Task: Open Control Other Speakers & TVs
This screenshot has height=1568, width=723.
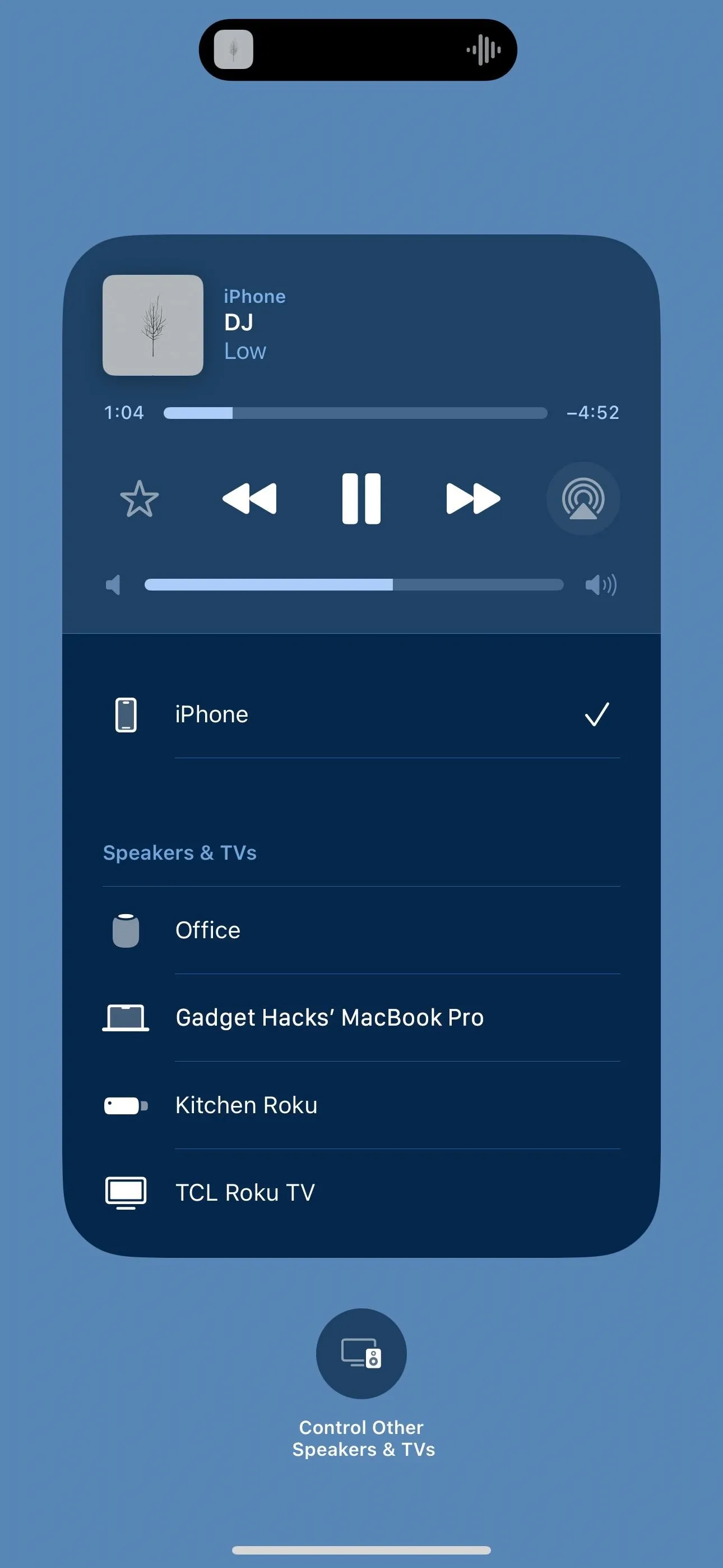Action: point(361,1354)
